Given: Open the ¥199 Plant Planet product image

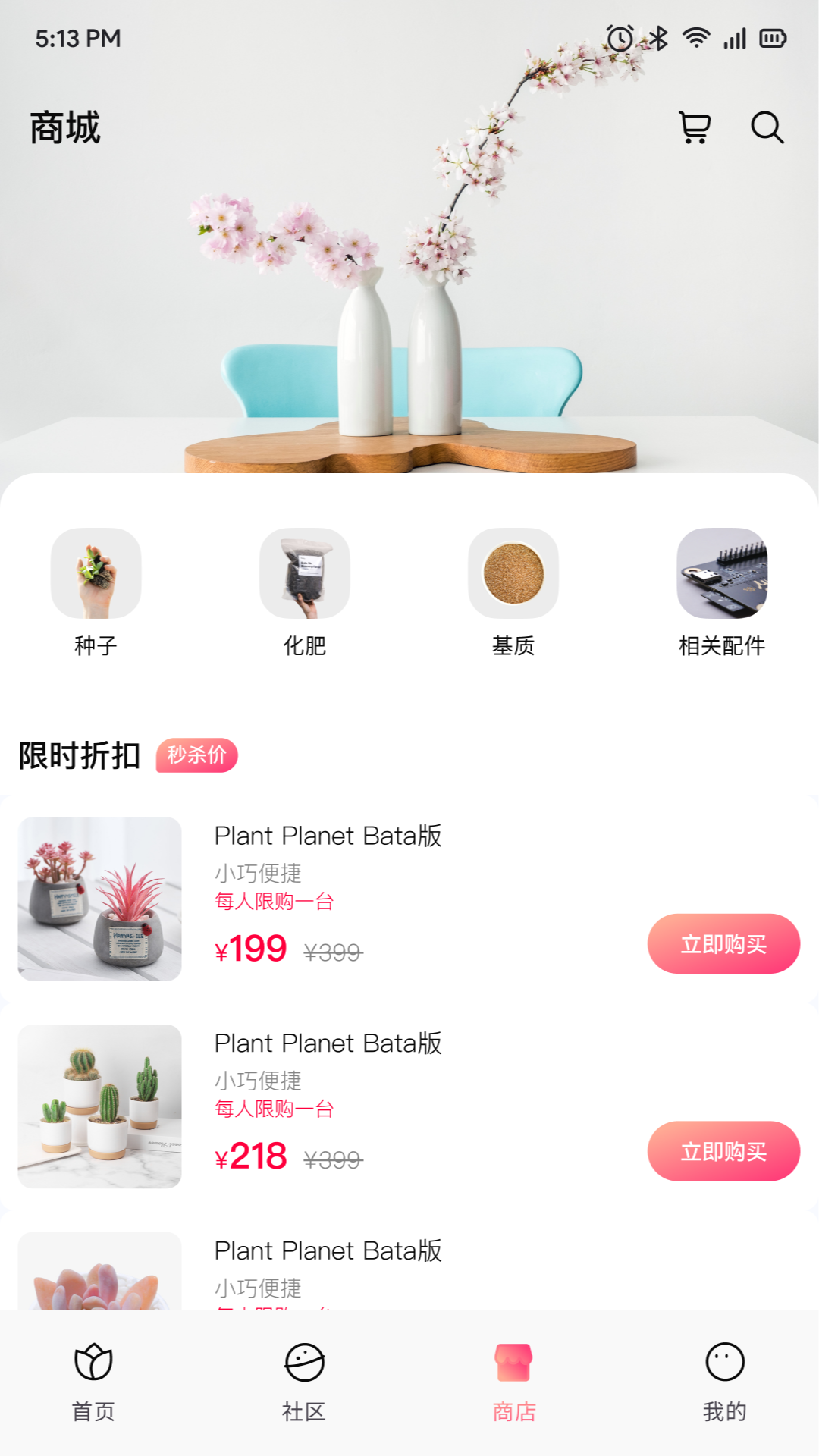Looking at the screenshot, I should [x=100, y=899].
